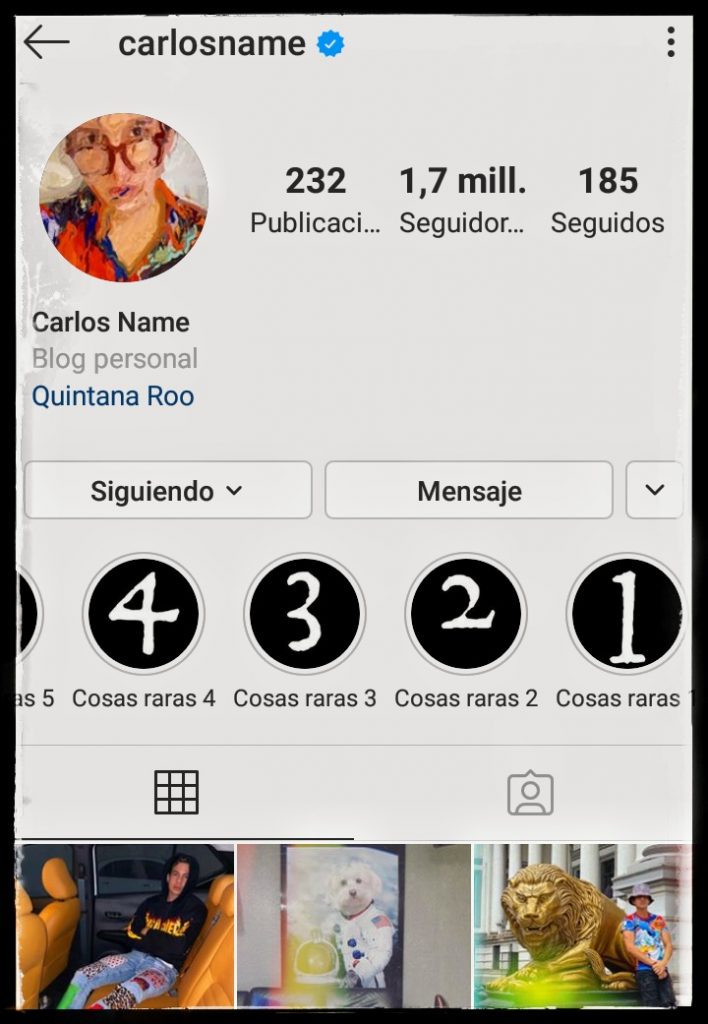Image resolution: width=708 pixels, height=1024 pixels.
Task: Open the followers list
Action: (462, 200)
